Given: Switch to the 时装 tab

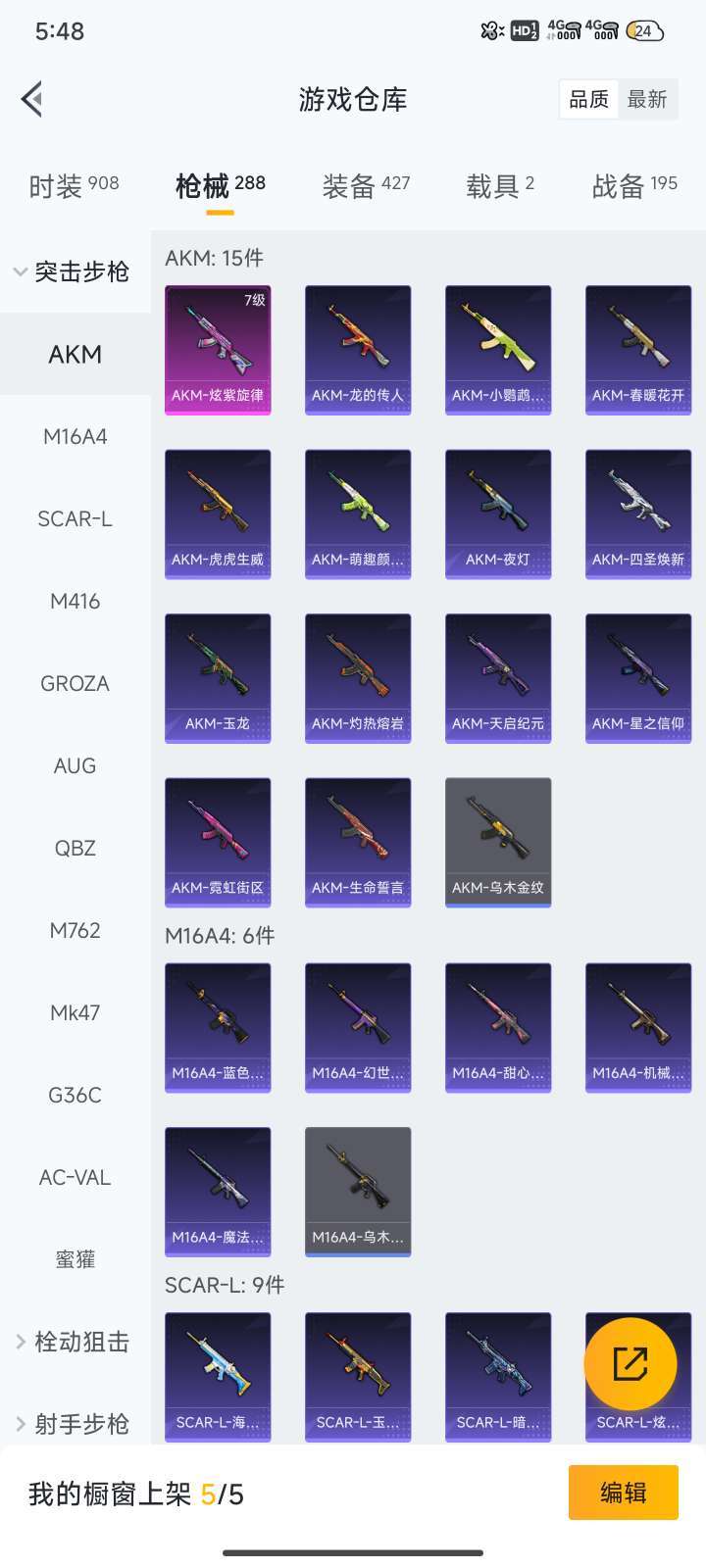Looking at the screenshot, I should [74, 185].
